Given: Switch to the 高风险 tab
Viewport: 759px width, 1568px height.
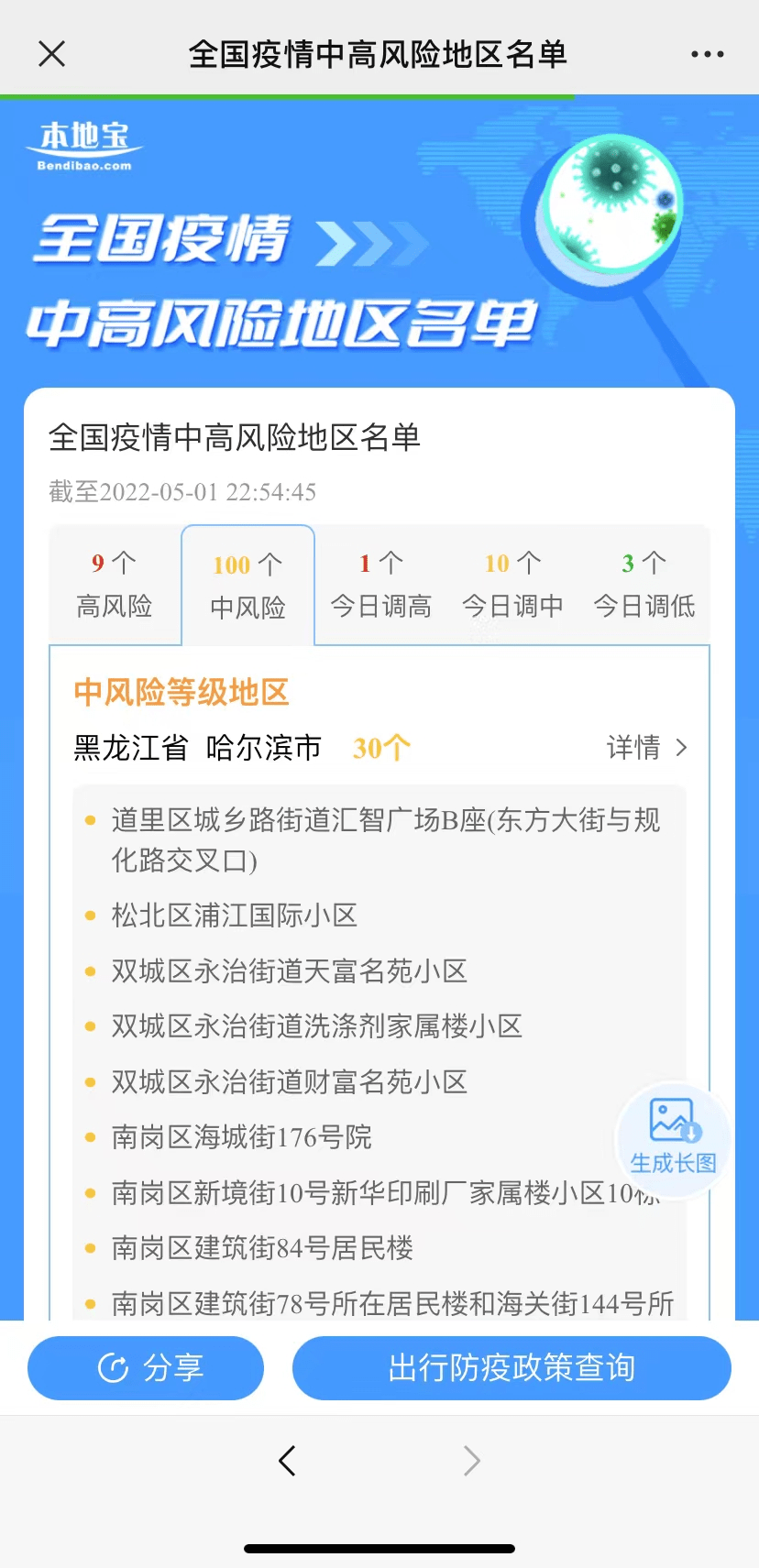Looking at the screenshot, I should (114, 585).
